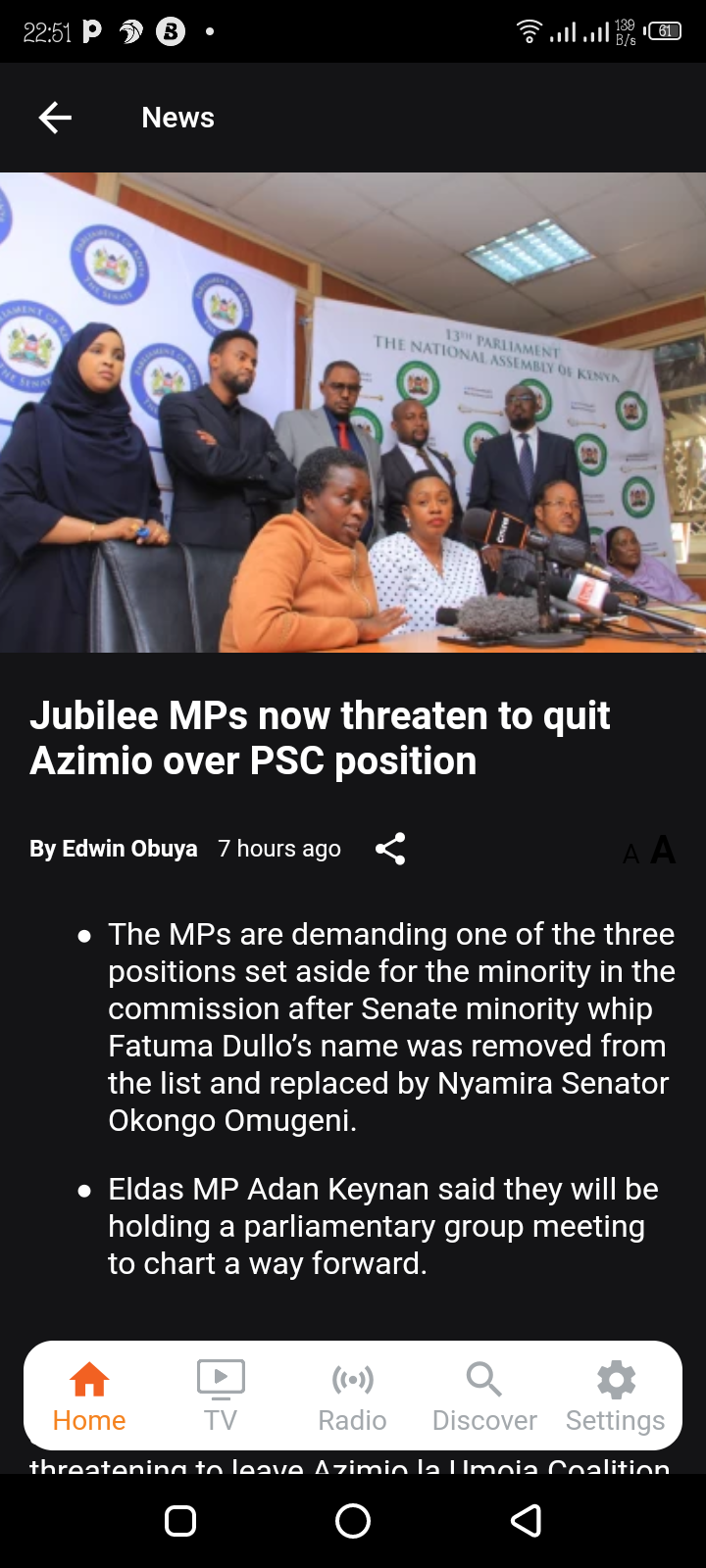Tap the system home button

coord(353,1521)
